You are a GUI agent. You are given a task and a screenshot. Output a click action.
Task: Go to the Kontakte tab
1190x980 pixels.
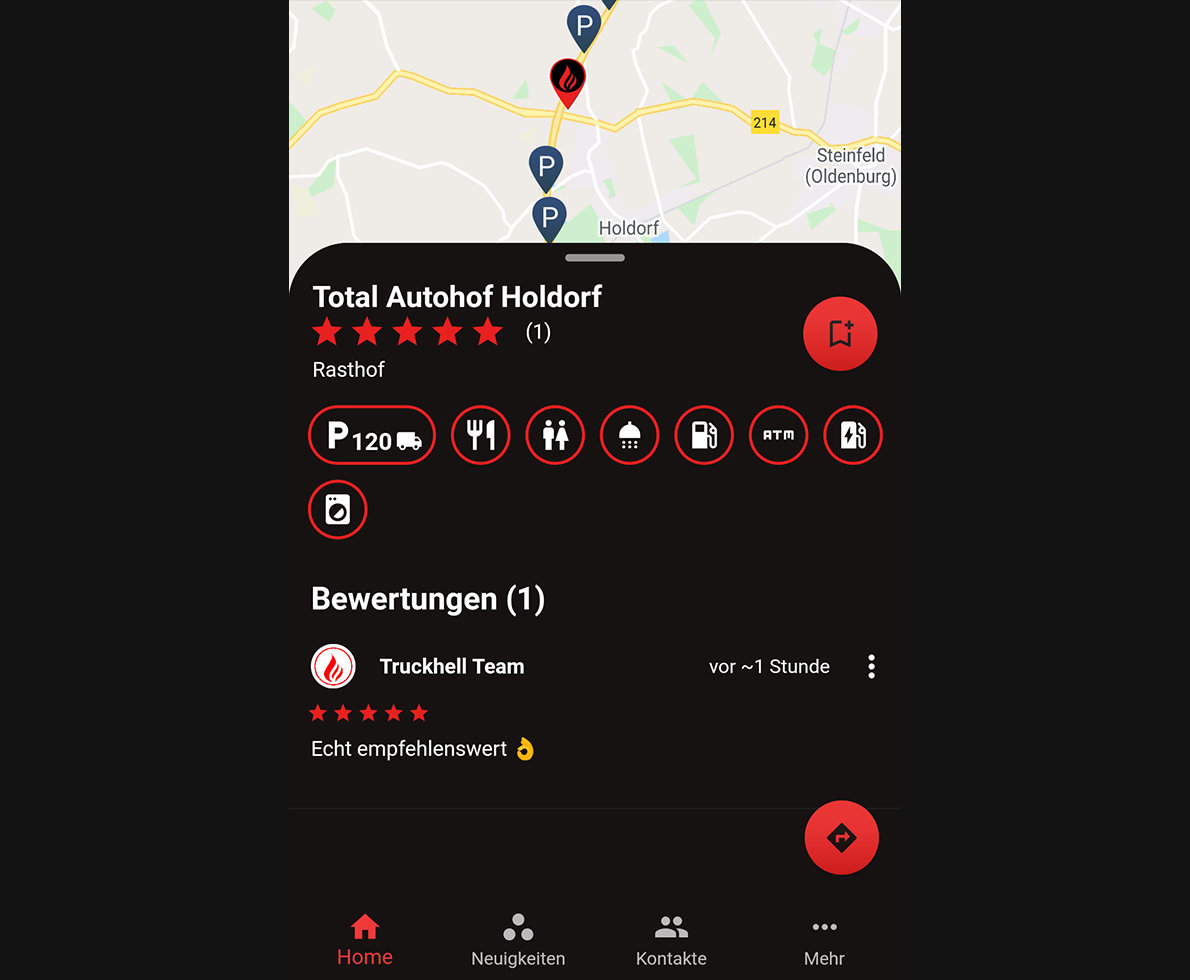coord(671,940)
